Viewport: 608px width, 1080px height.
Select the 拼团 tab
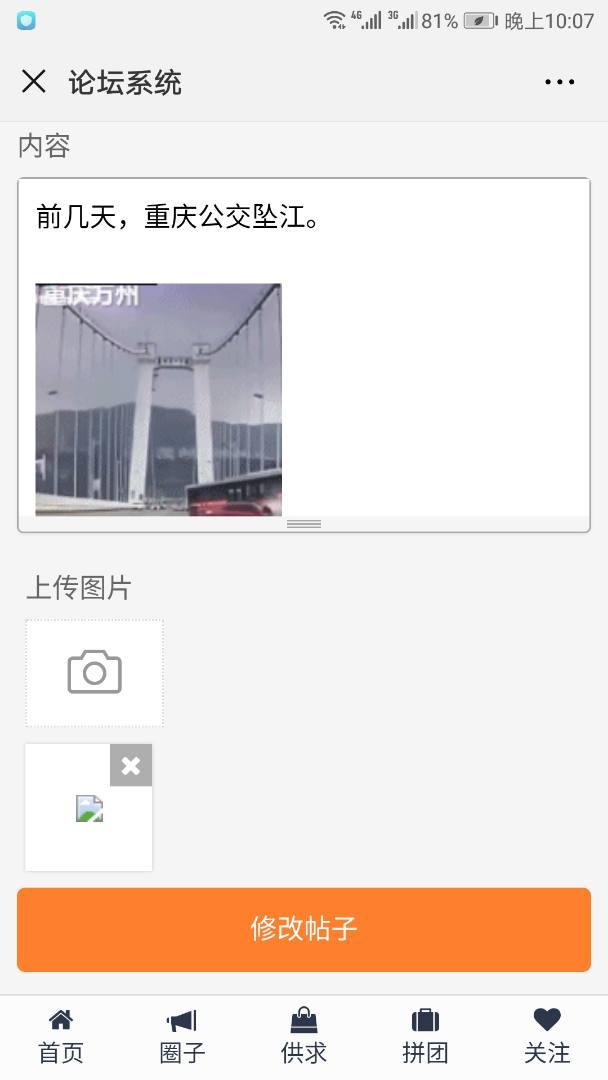click(x=425, y=1037)
